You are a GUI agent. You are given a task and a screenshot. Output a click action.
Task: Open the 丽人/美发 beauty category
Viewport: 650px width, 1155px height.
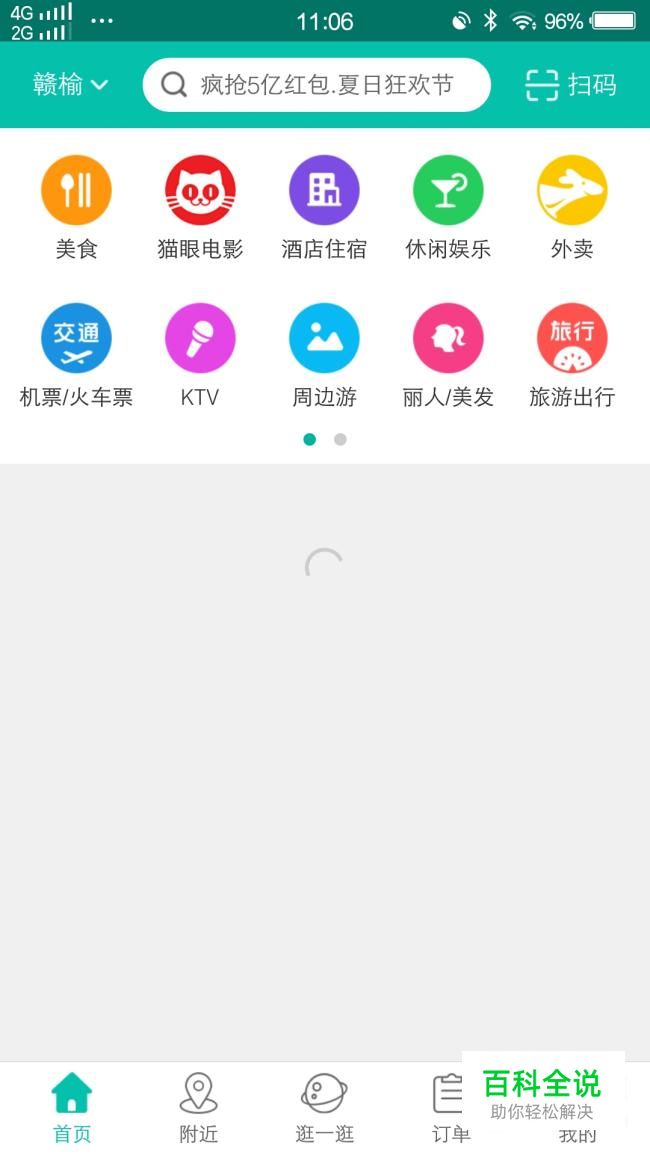(448, 355)
